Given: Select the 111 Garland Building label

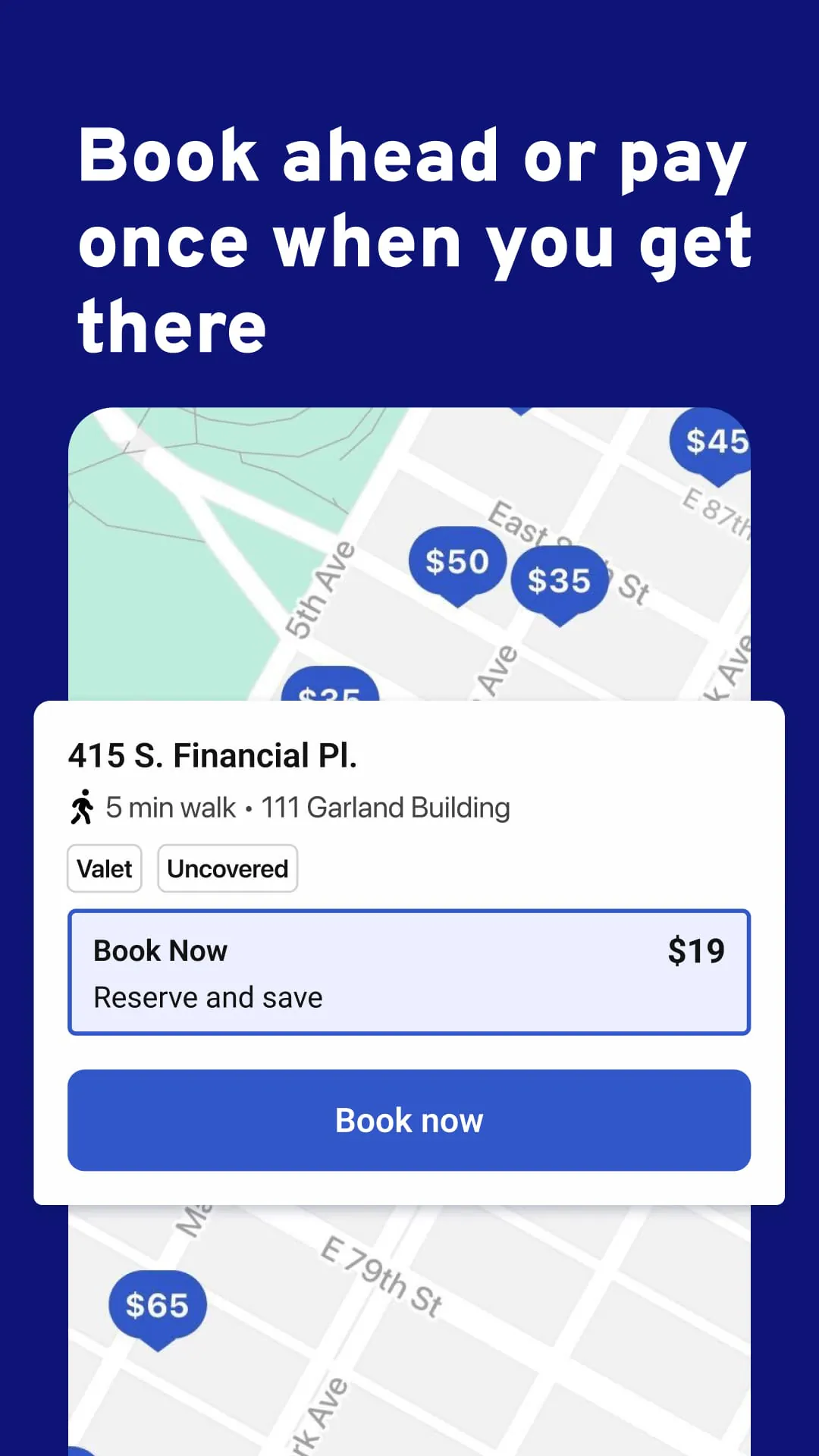Looking at the screenshot, I should click(x=385, y=806).
